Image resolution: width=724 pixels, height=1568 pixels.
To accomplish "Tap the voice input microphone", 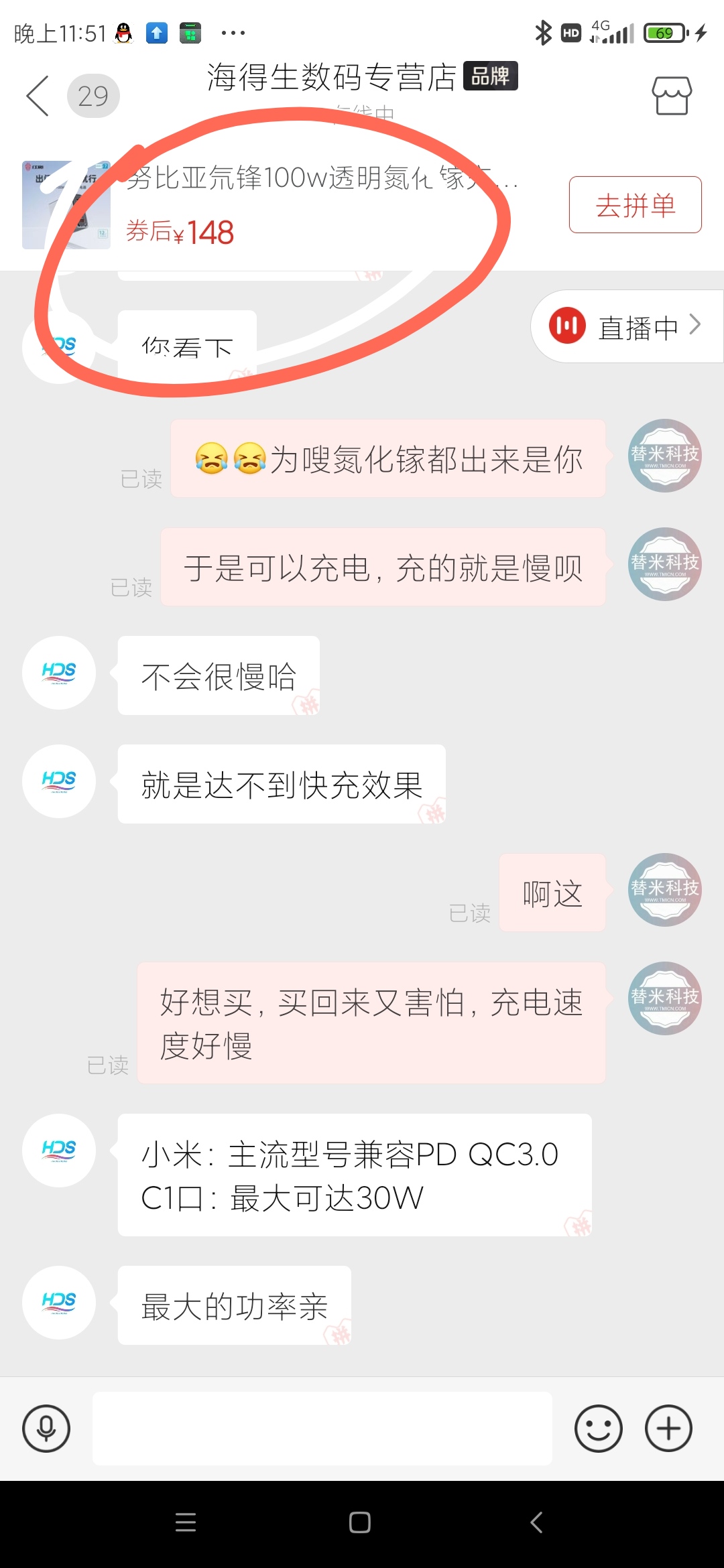I will point(46,1428).
